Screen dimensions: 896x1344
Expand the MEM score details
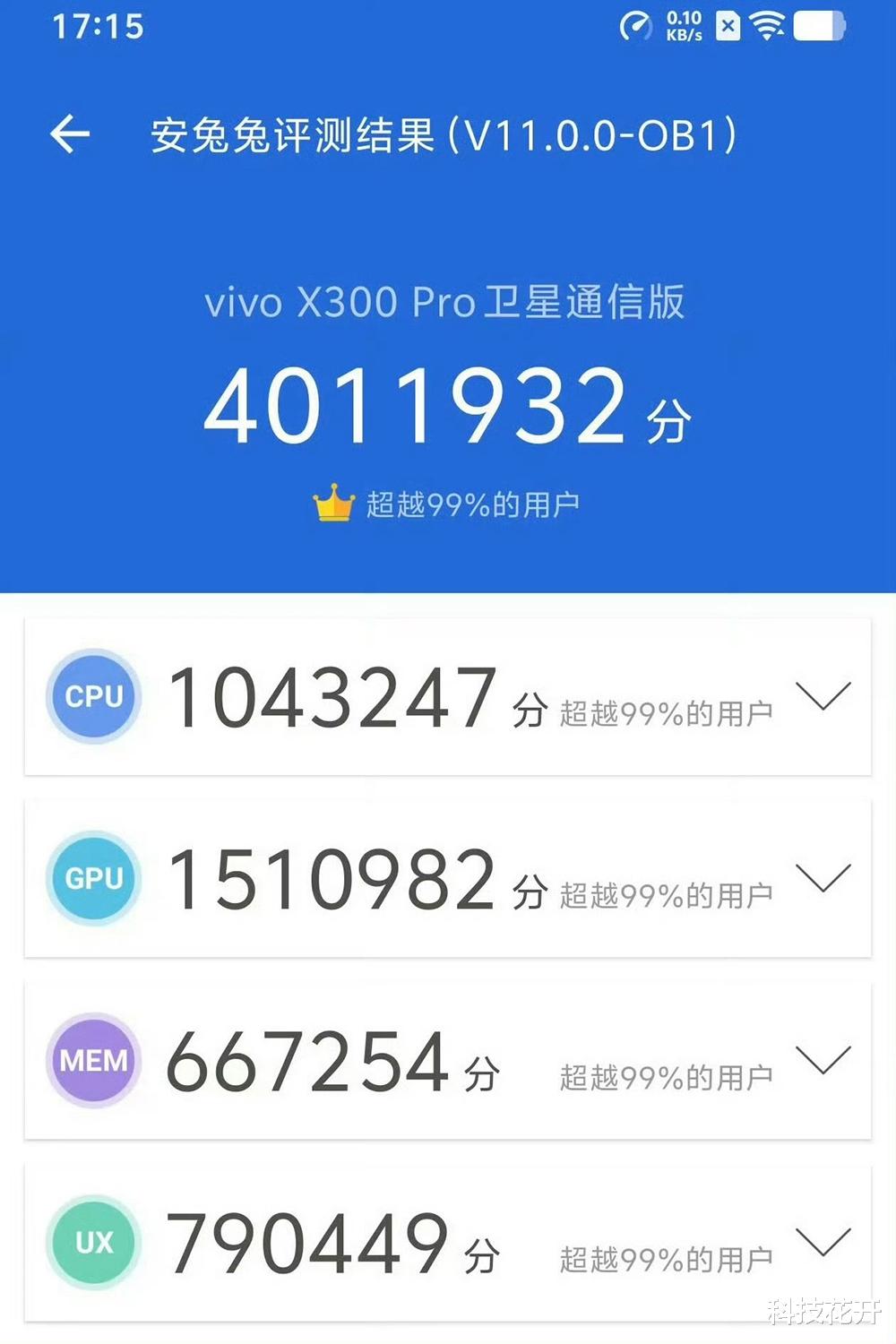(x=822, y=1061)
